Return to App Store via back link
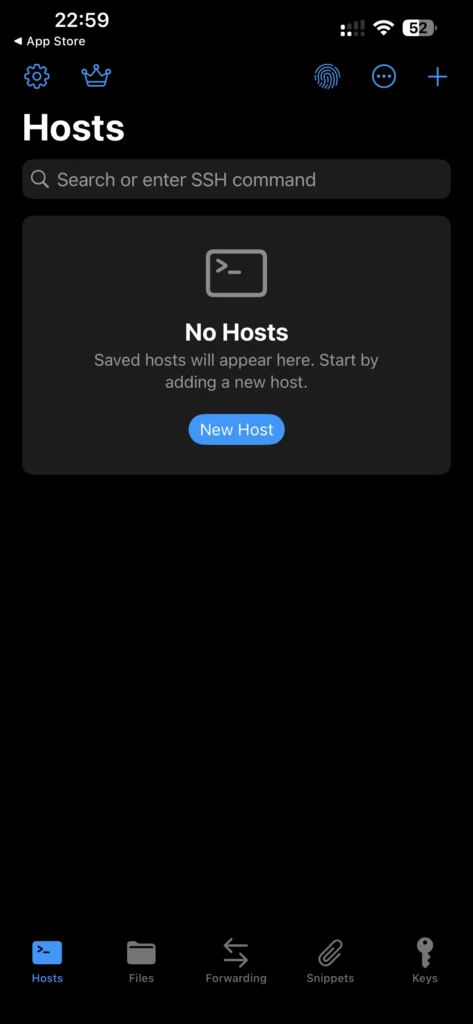 pos(50,41)
